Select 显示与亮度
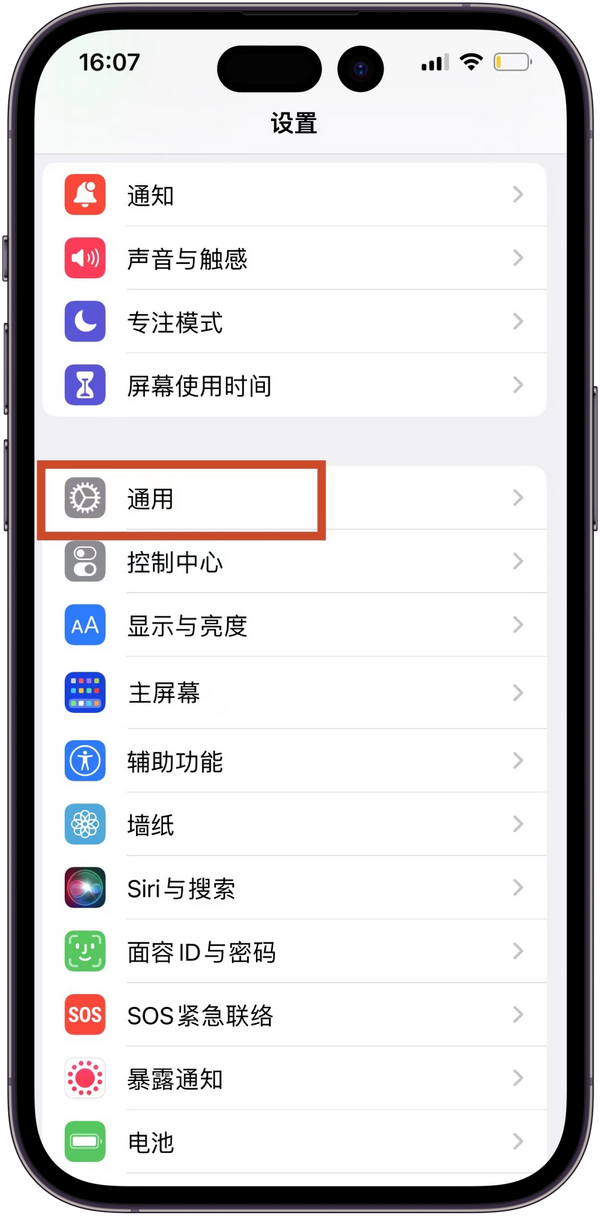The image size is (600, 1216). pyautogui.click(x=294, y=625)
